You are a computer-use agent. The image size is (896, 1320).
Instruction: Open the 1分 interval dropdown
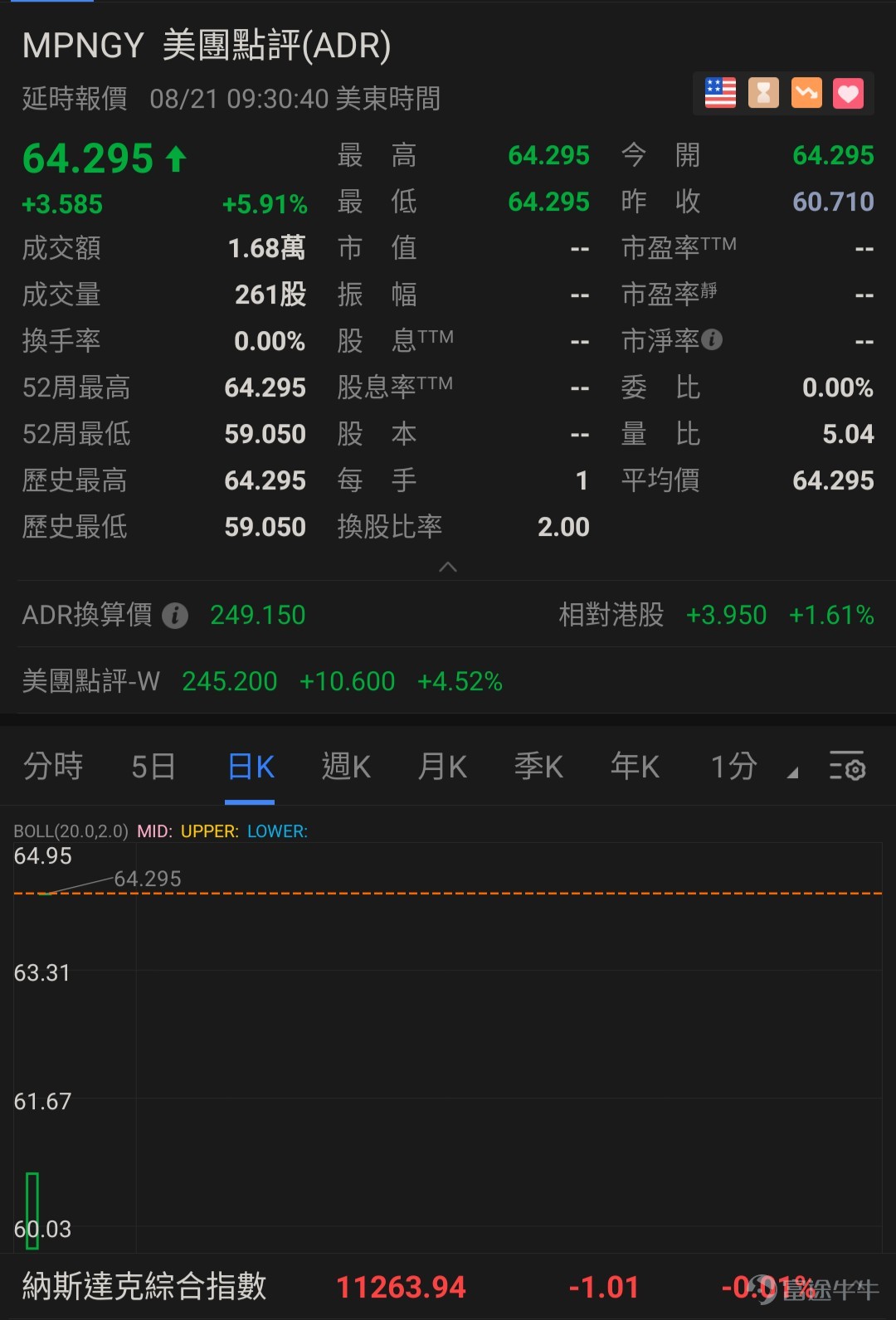751,767
